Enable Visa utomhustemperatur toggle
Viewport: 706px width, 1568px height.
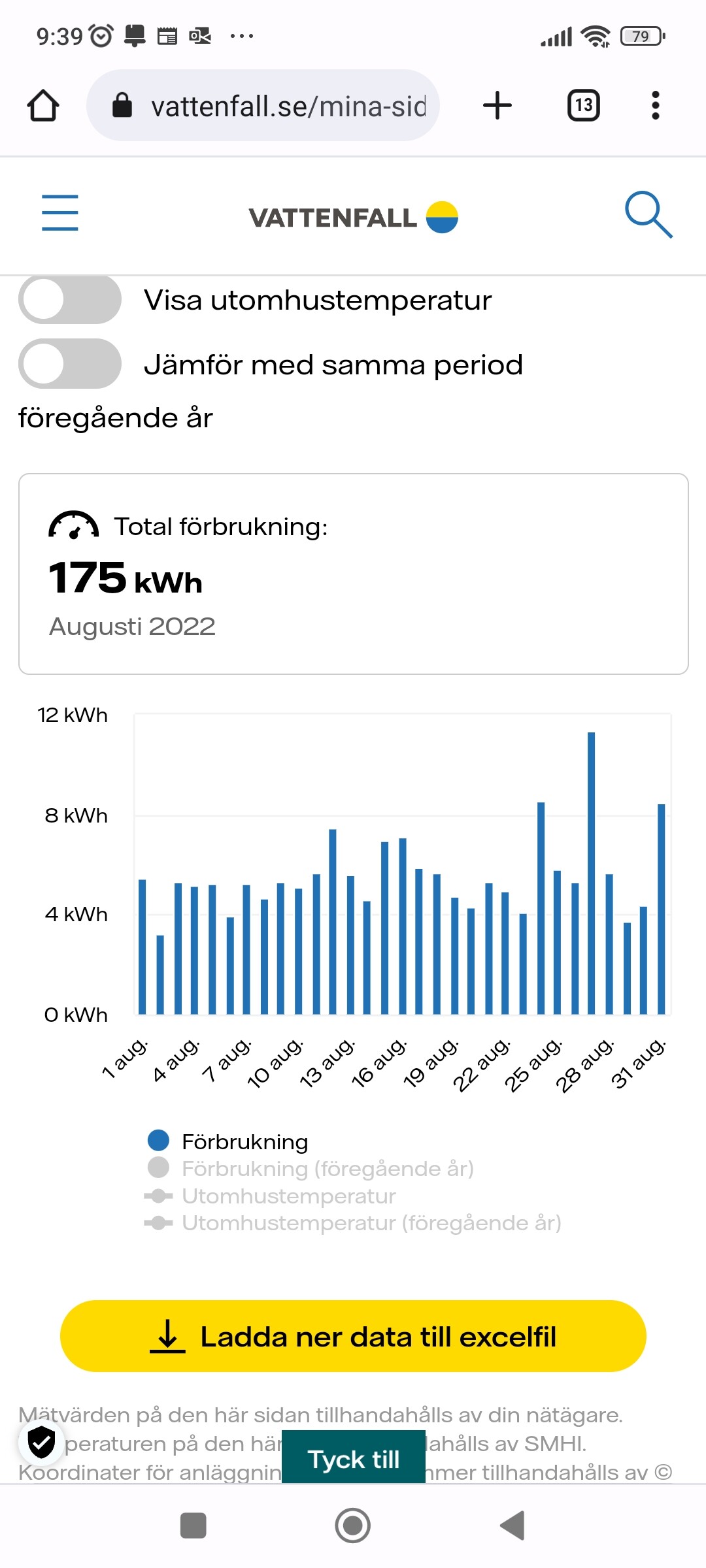pyautogui.click(x=70, y=301)
